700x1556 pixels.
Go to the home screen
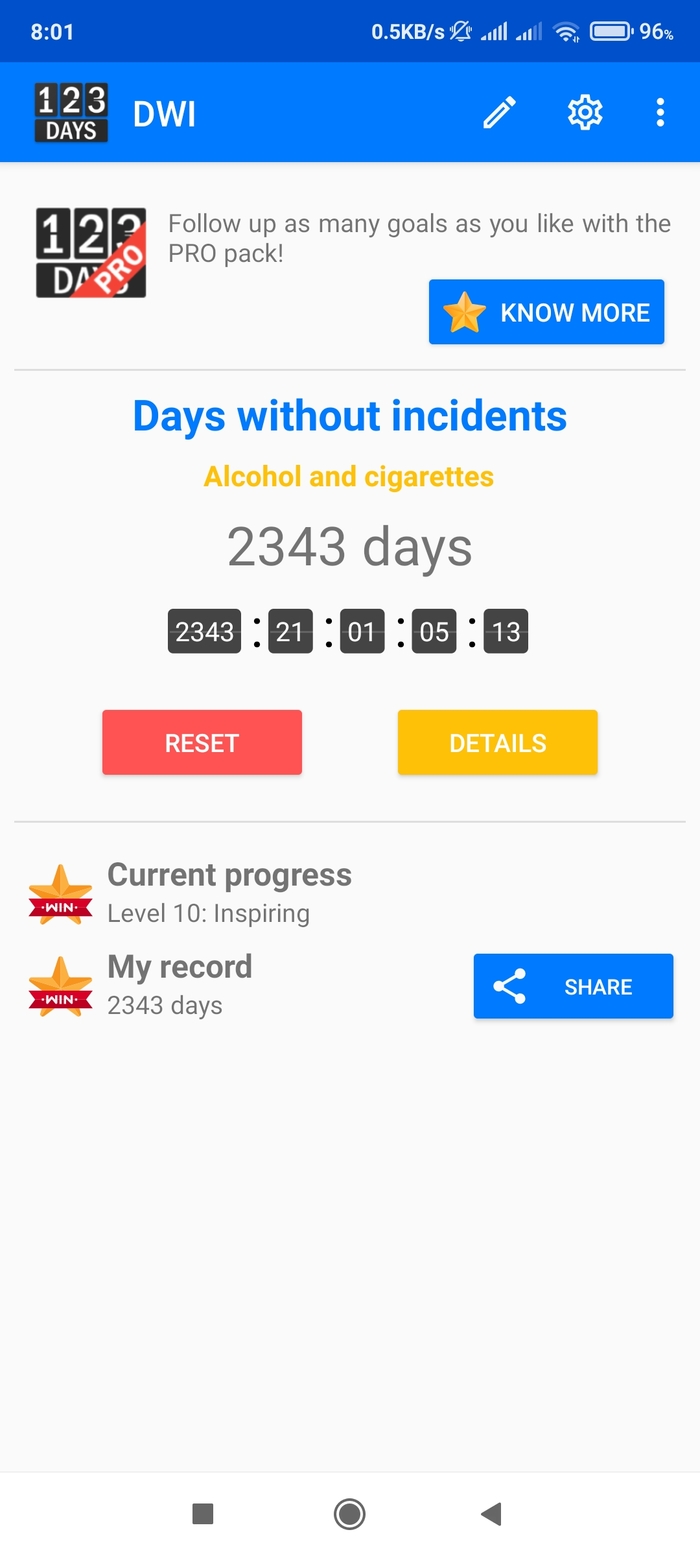349,1514
